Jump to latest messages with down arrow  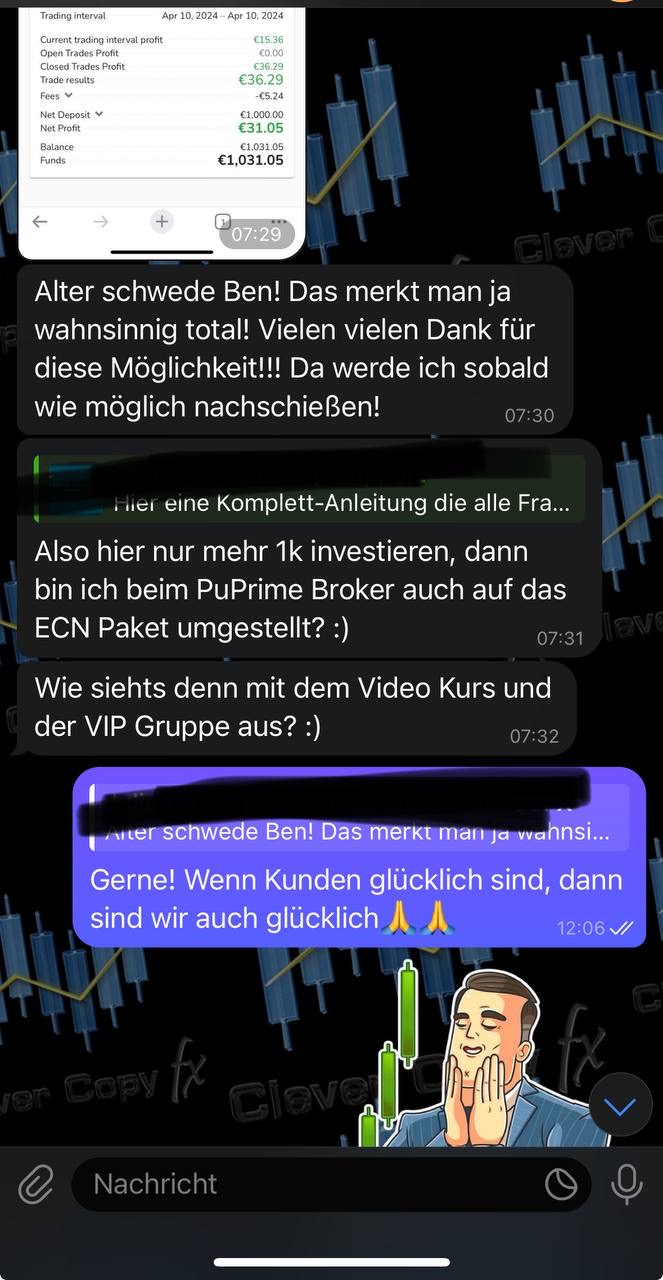point(620,1107)
